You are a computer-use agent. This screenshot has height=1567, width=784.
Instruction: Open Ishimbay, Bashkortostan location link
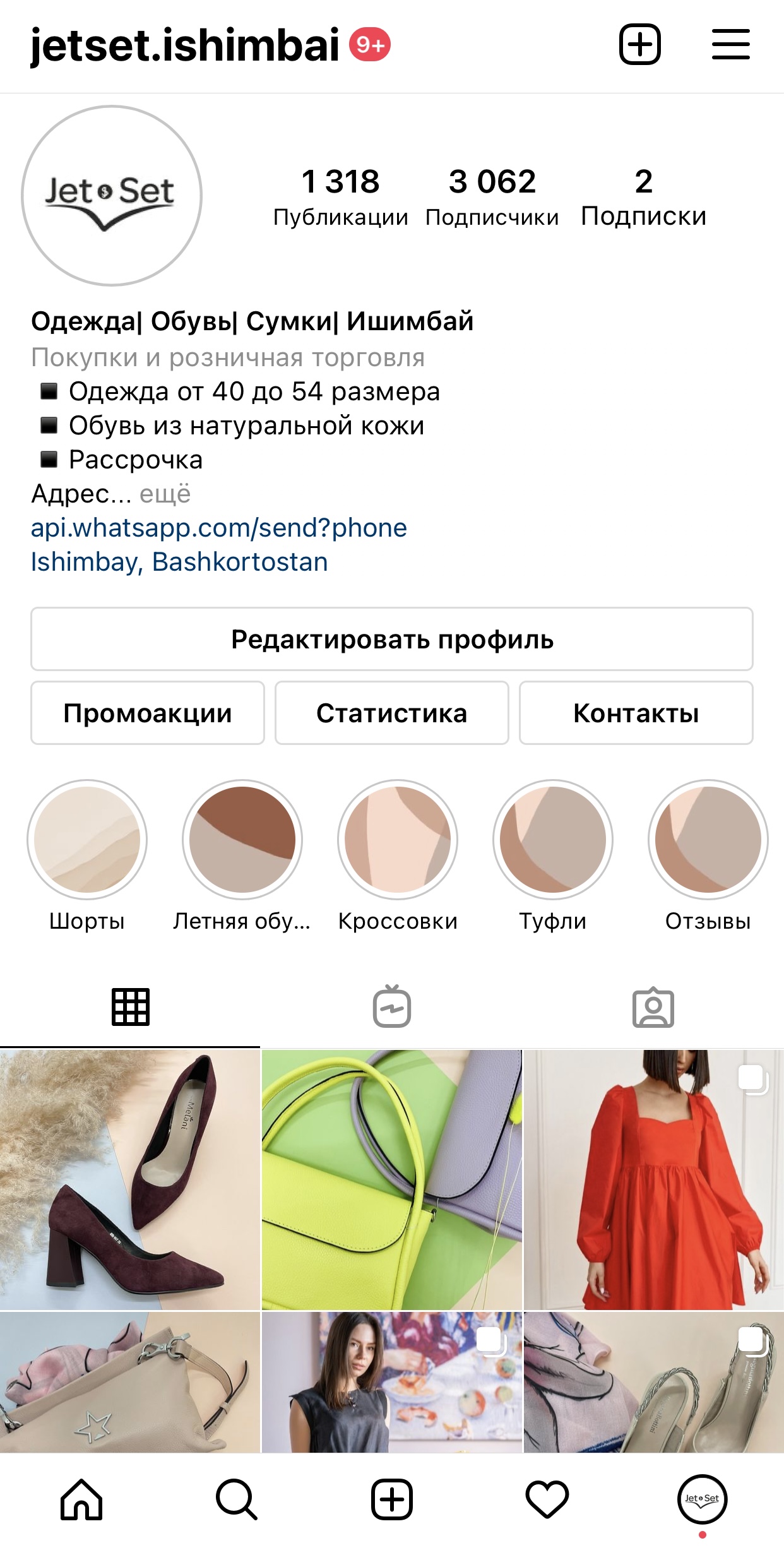pyautogui.click(x=179, y=562)
